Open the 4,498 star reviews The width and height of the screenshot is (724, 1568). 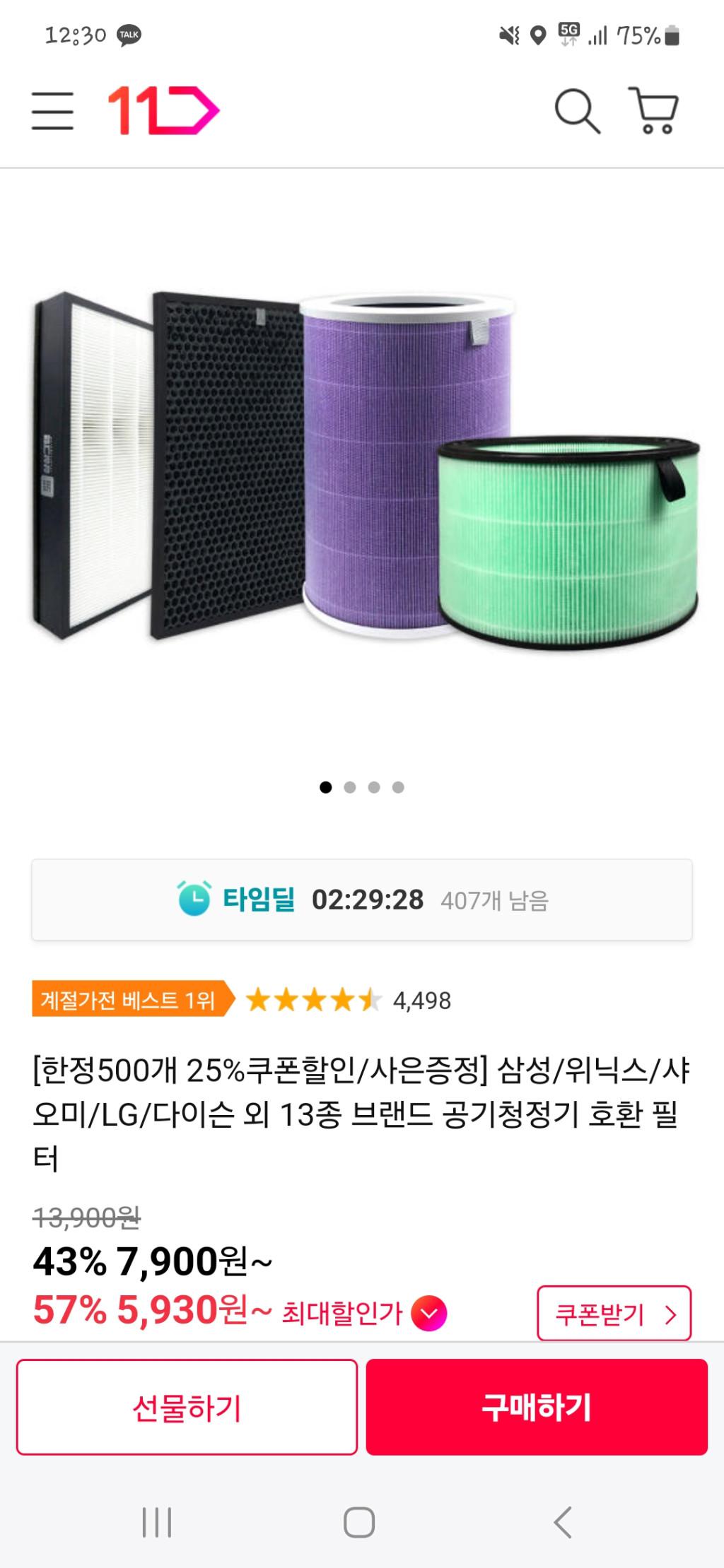(x=349, y=1001)
